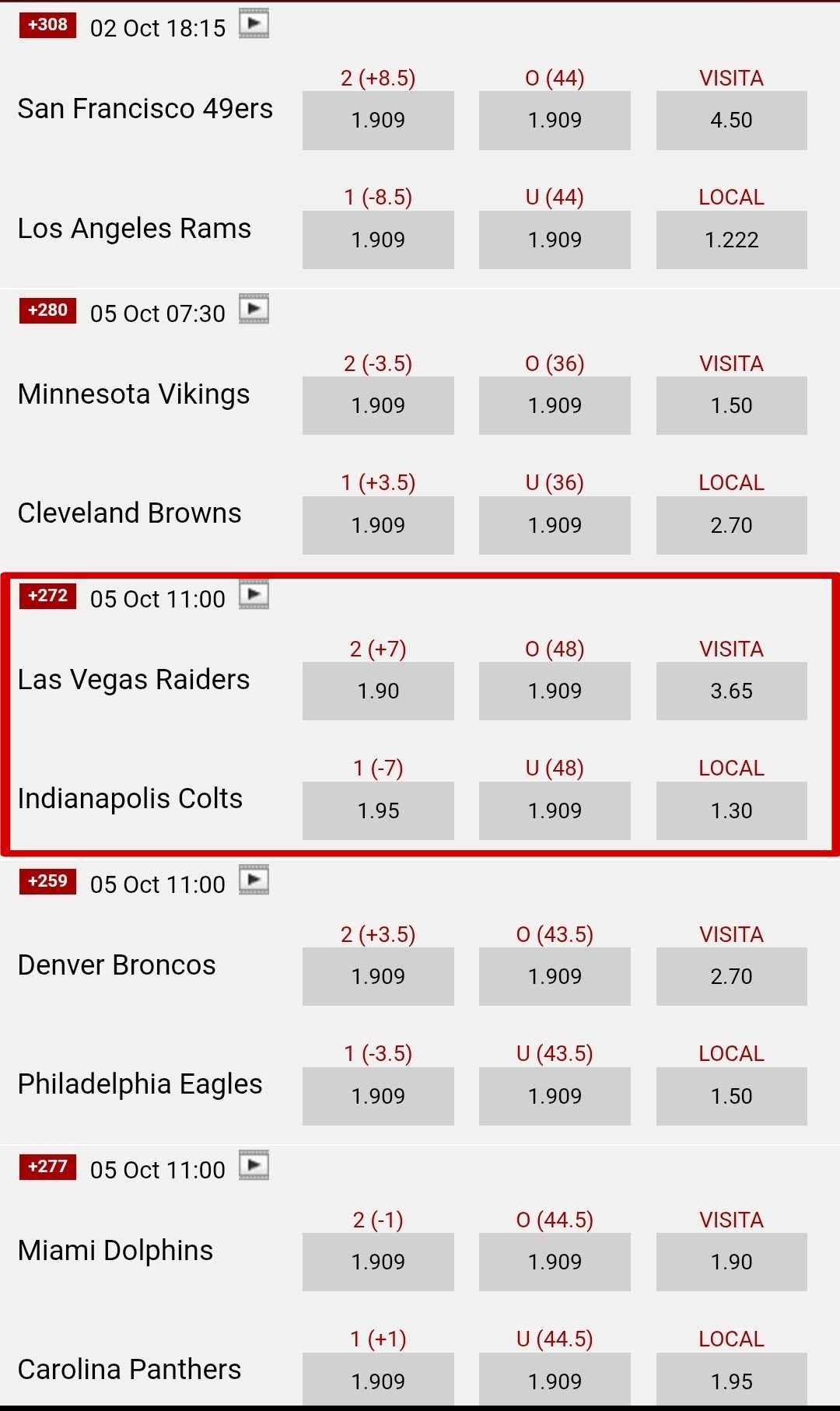Viewport: 840px width, 1411px height.
Task: Choose Under 36 for Vikings vs Browns
Action: [x=555, y=525]
